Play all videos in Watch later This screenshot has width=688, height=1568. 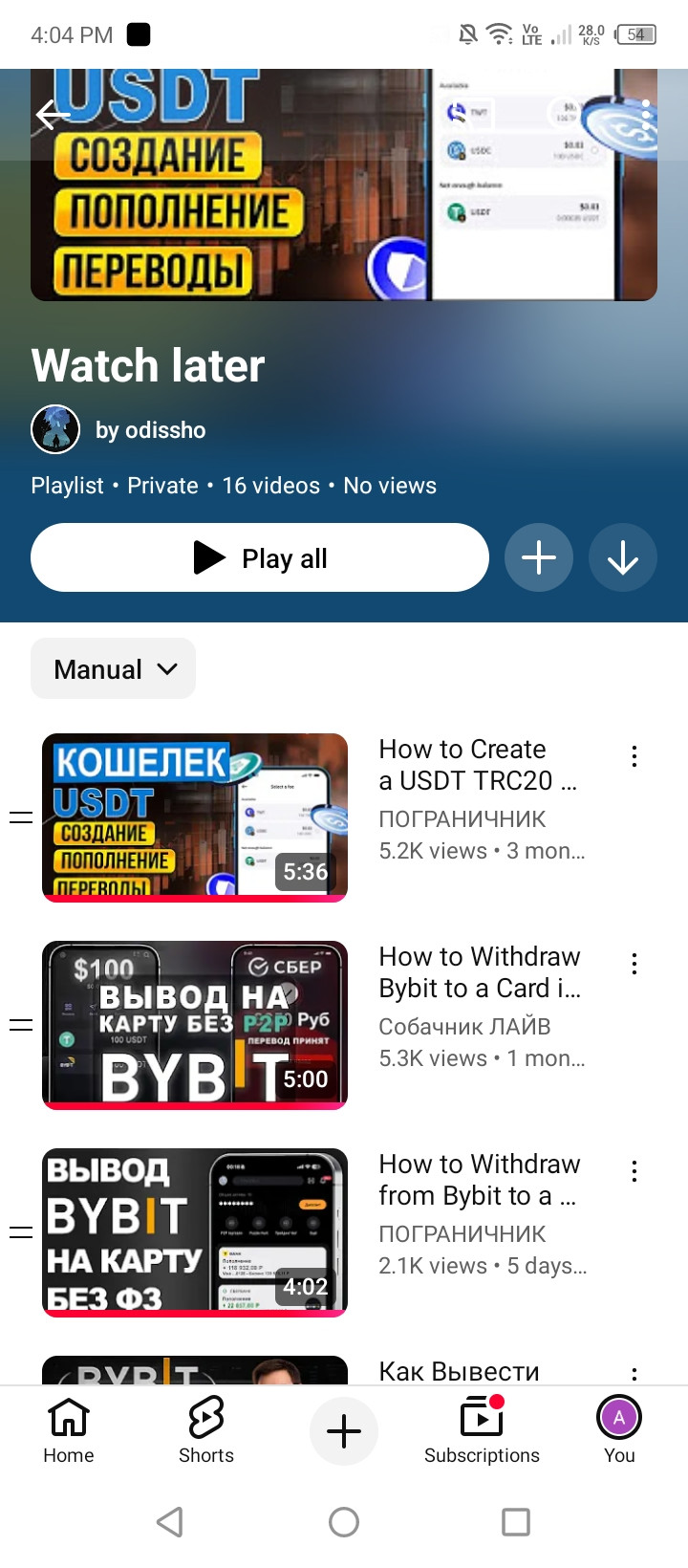pyautogui.click(x=259, y=557)
